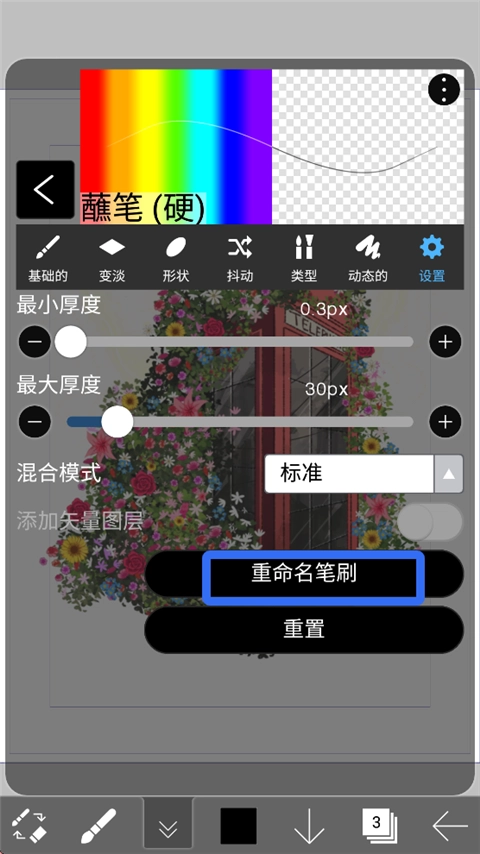Go back with the black arrow button
The width and height of the screenshot is (480, 854).
(x=45, y=190)
